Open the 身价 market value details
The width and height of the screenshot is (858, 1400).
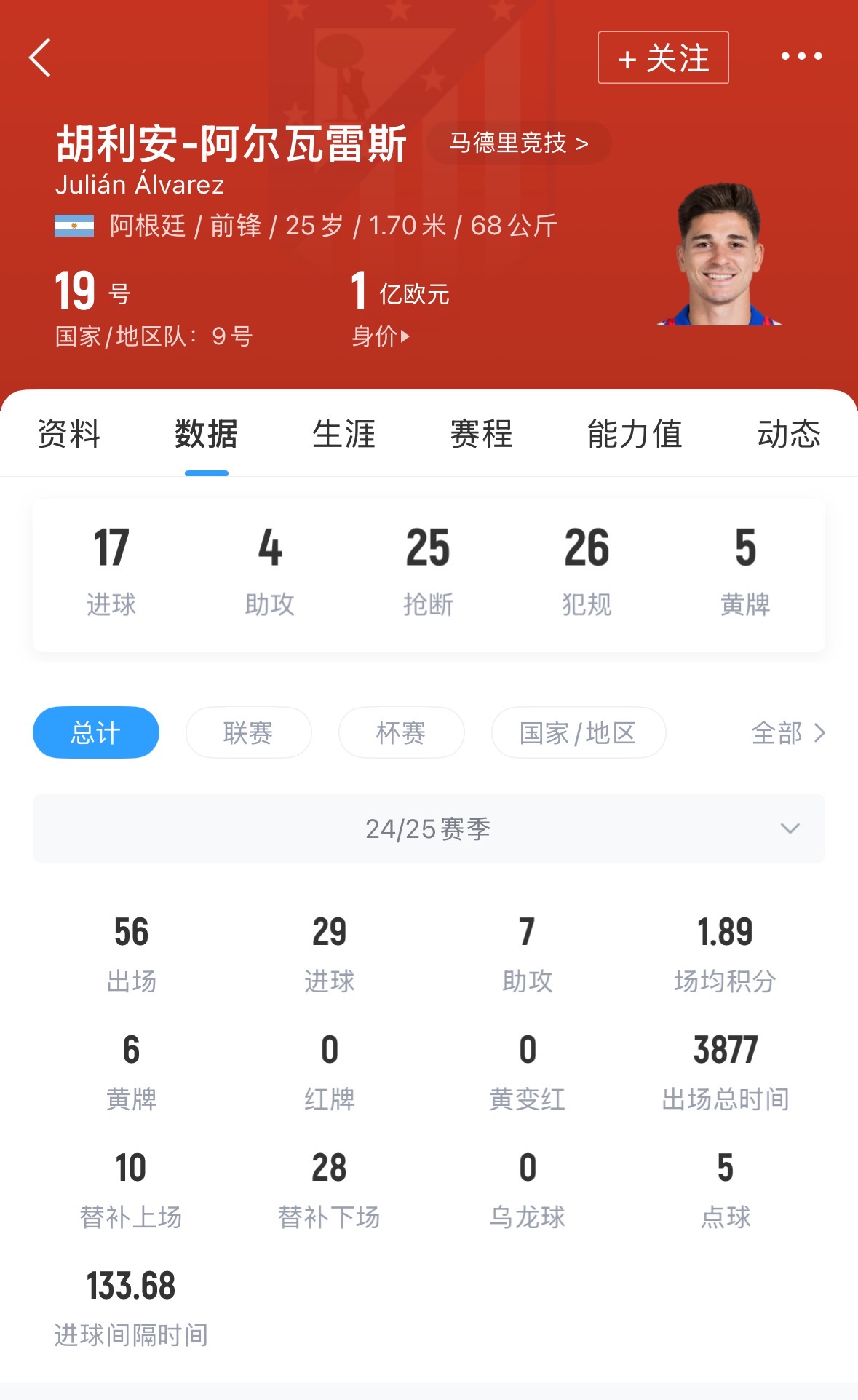[x=381, y=336]
